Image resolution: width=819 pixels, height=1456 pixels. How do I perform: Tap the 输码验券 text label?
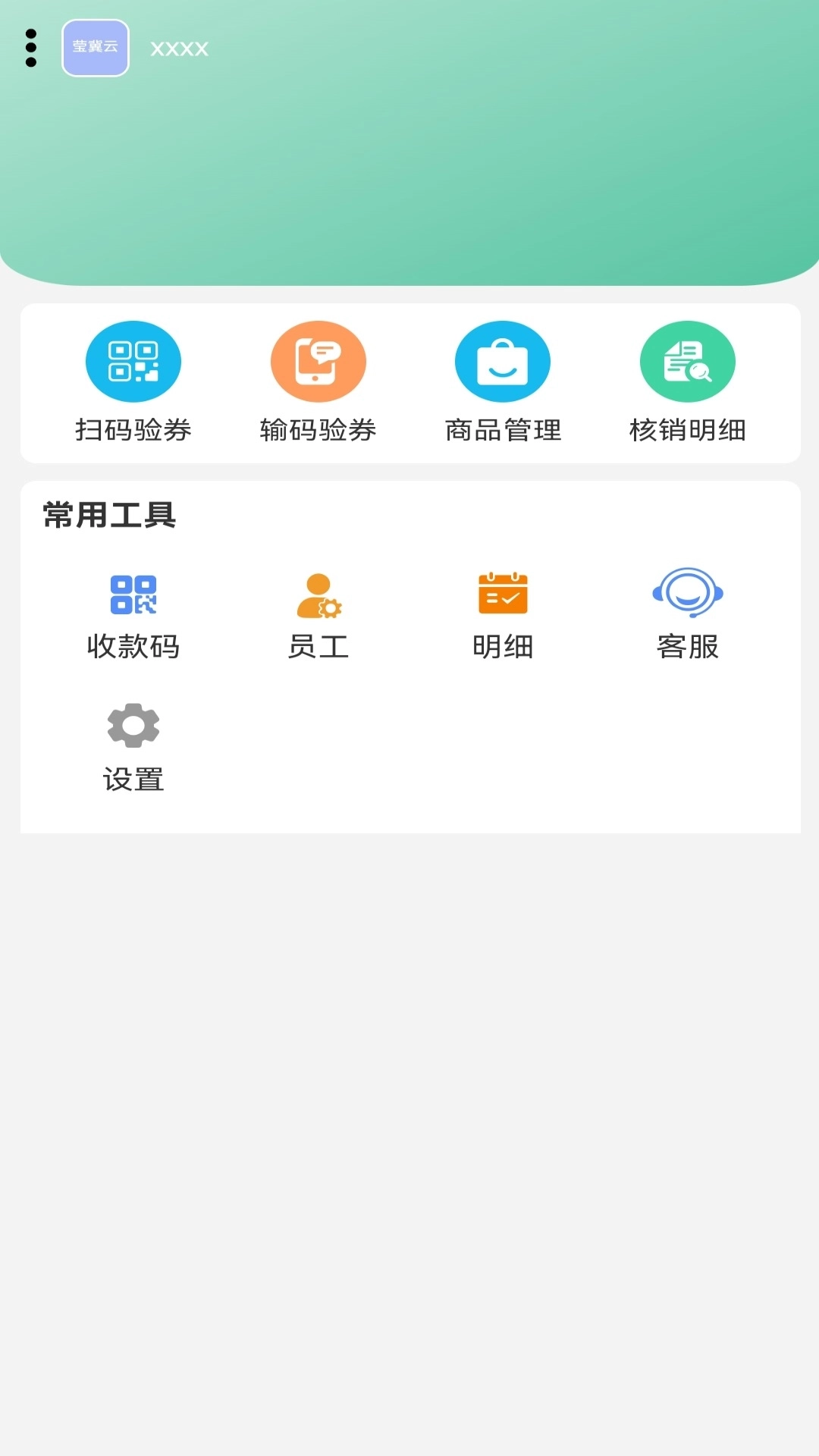click(318, 429)
